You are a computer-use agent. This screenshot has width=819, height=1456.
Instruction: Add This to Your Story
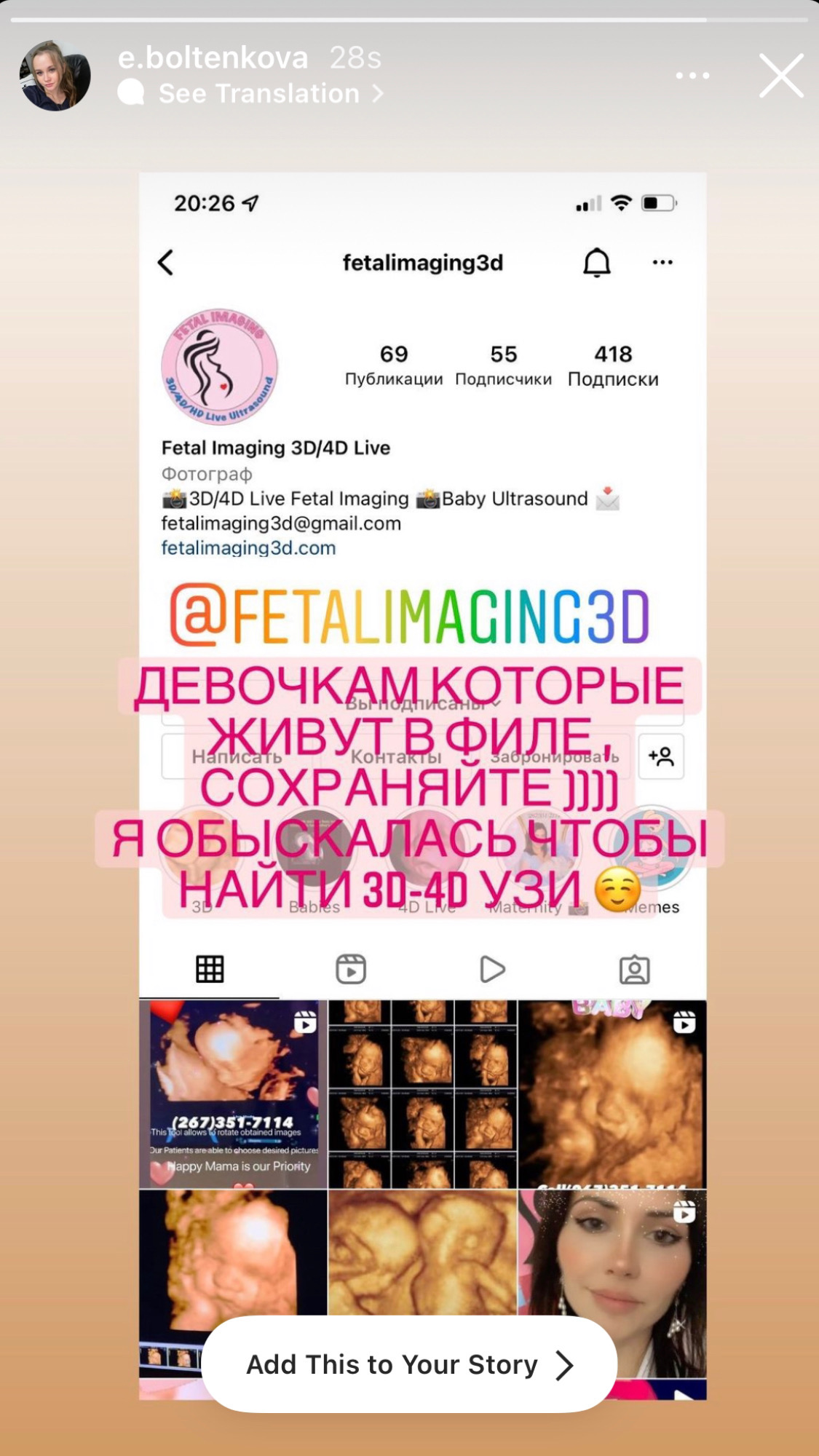[x=409, y=1364]
